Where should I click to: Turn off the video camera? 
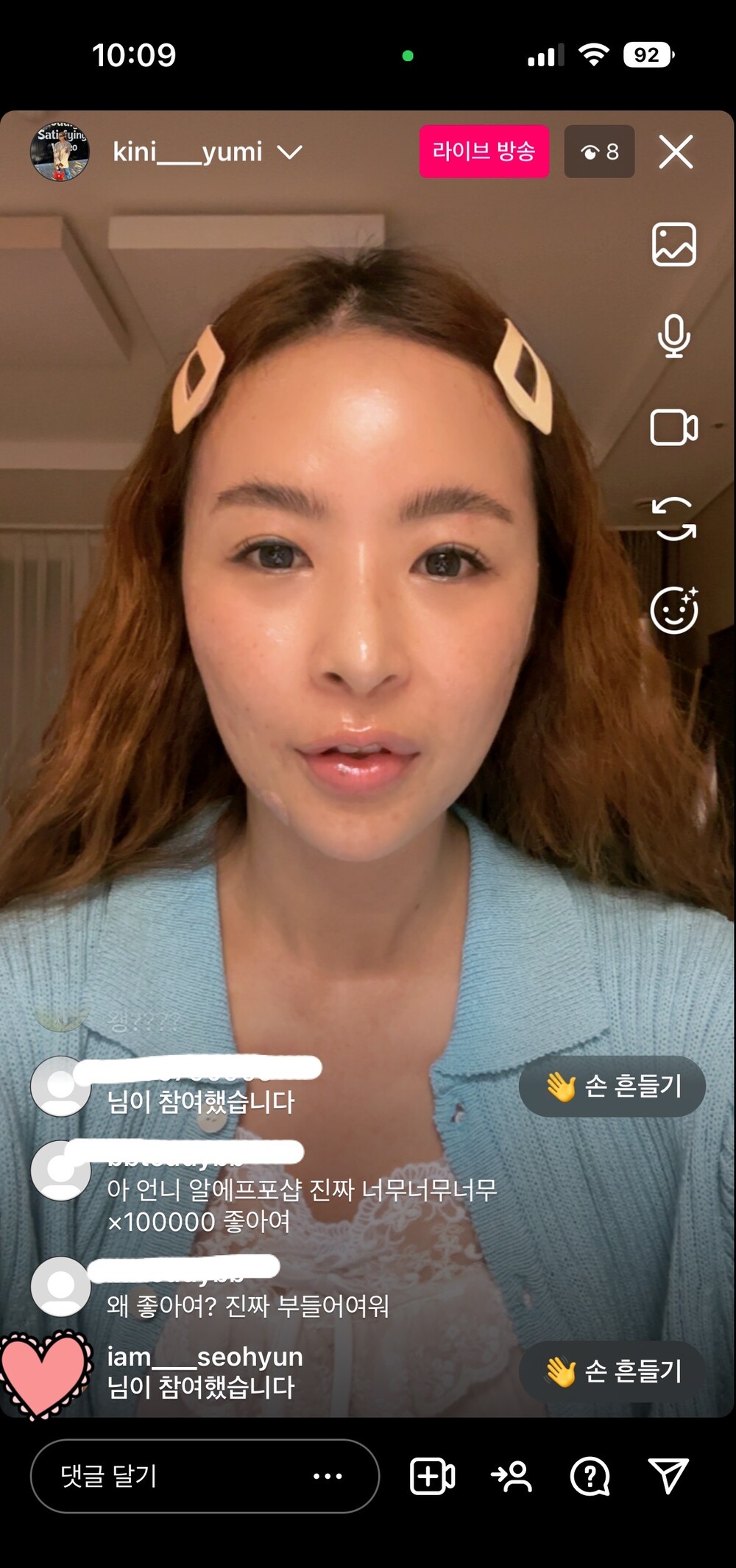pos(673,428)
